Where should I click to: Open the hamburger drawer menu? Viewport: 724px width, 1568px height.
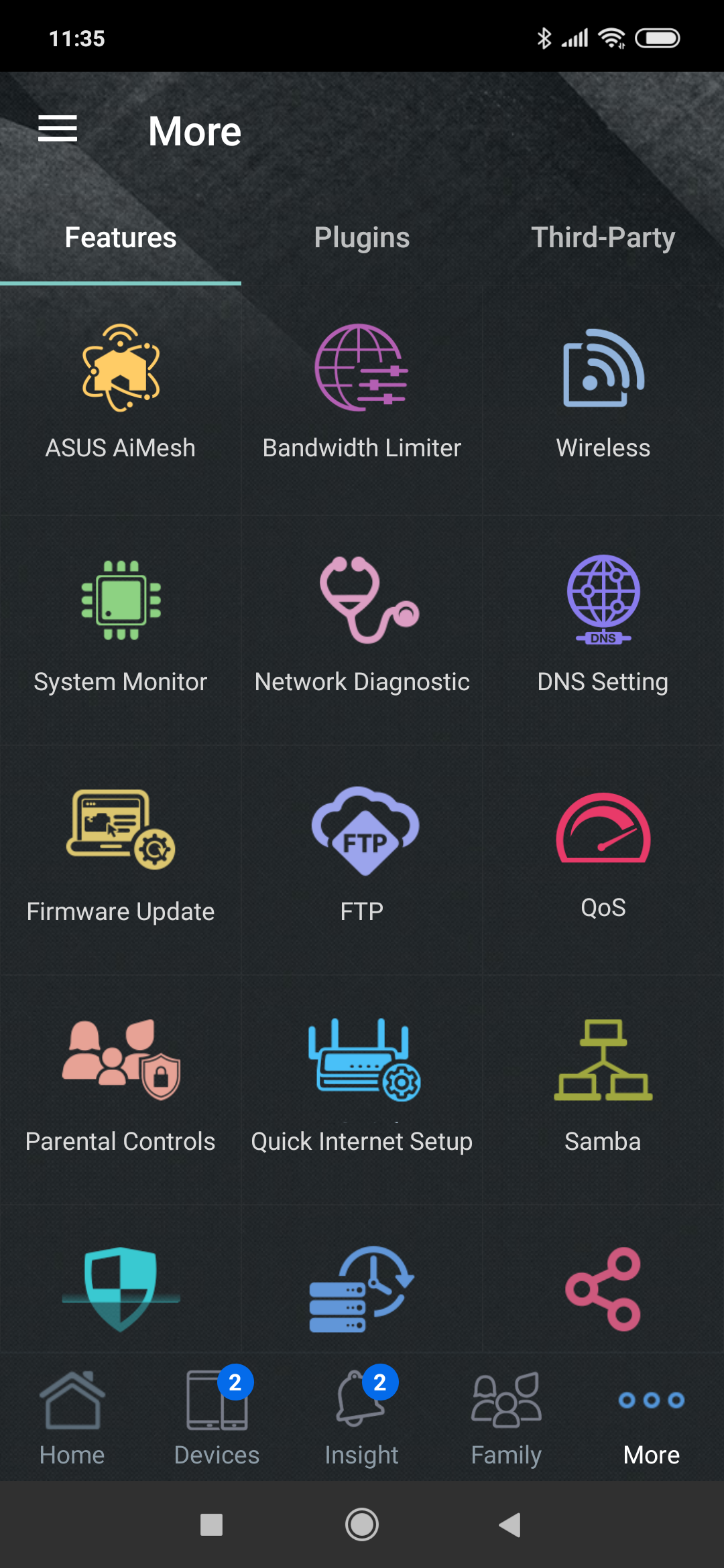pos(58,129)
